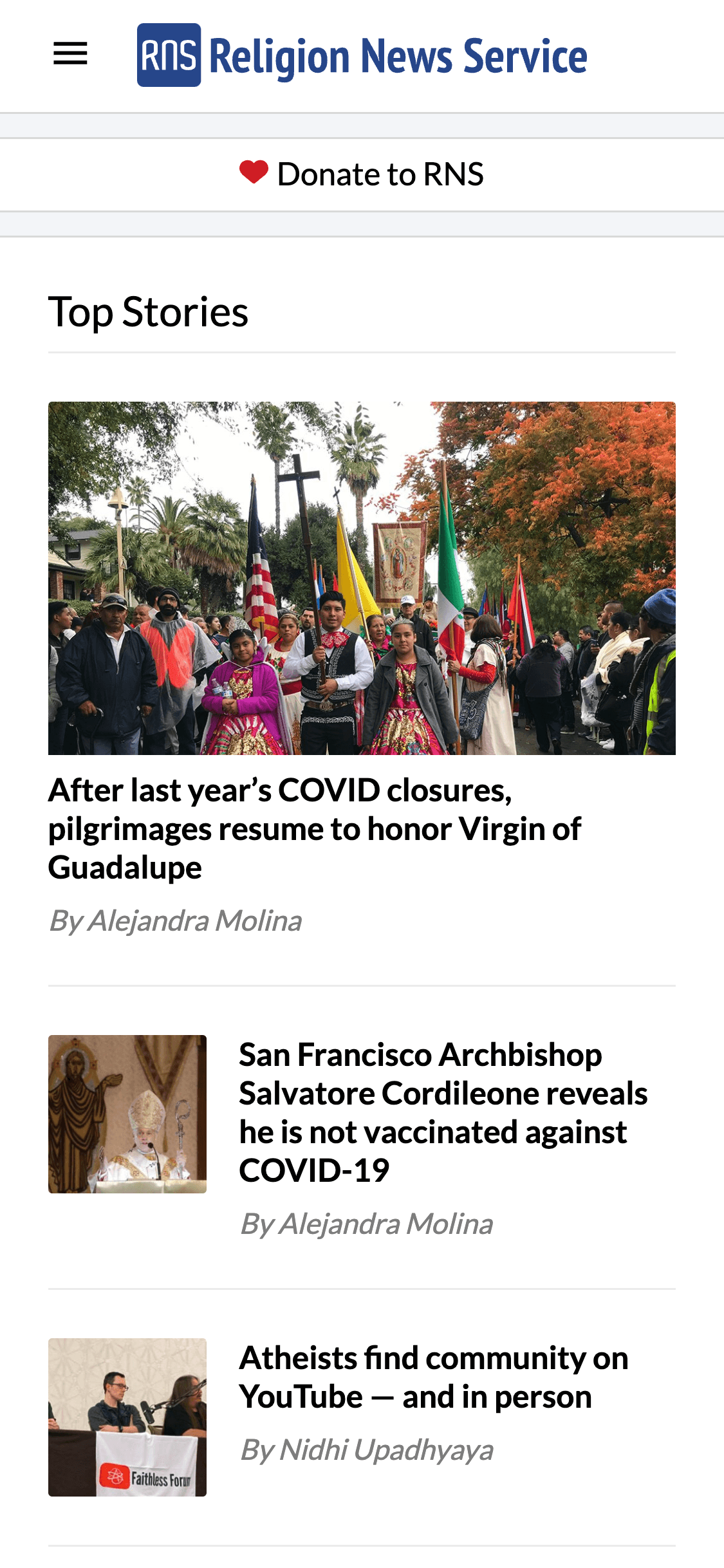This screenshot has width=724, height=1568.
Task: Read the atheists on YouTube headline
Action: tap(433, 1377)
